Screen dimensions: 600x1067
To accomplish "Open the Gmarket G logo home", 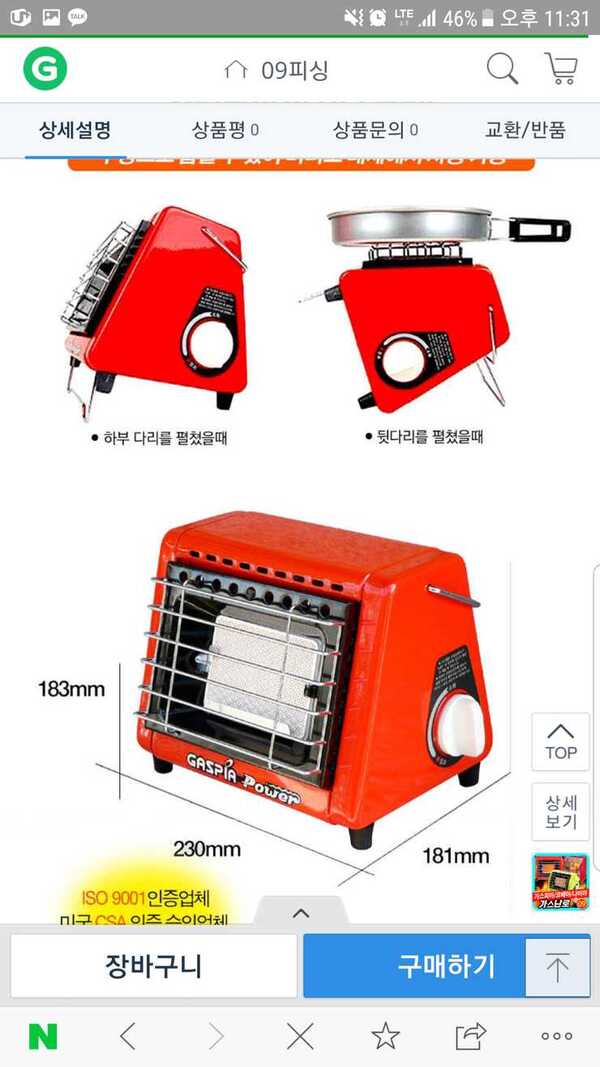I will tap(45, 69).
